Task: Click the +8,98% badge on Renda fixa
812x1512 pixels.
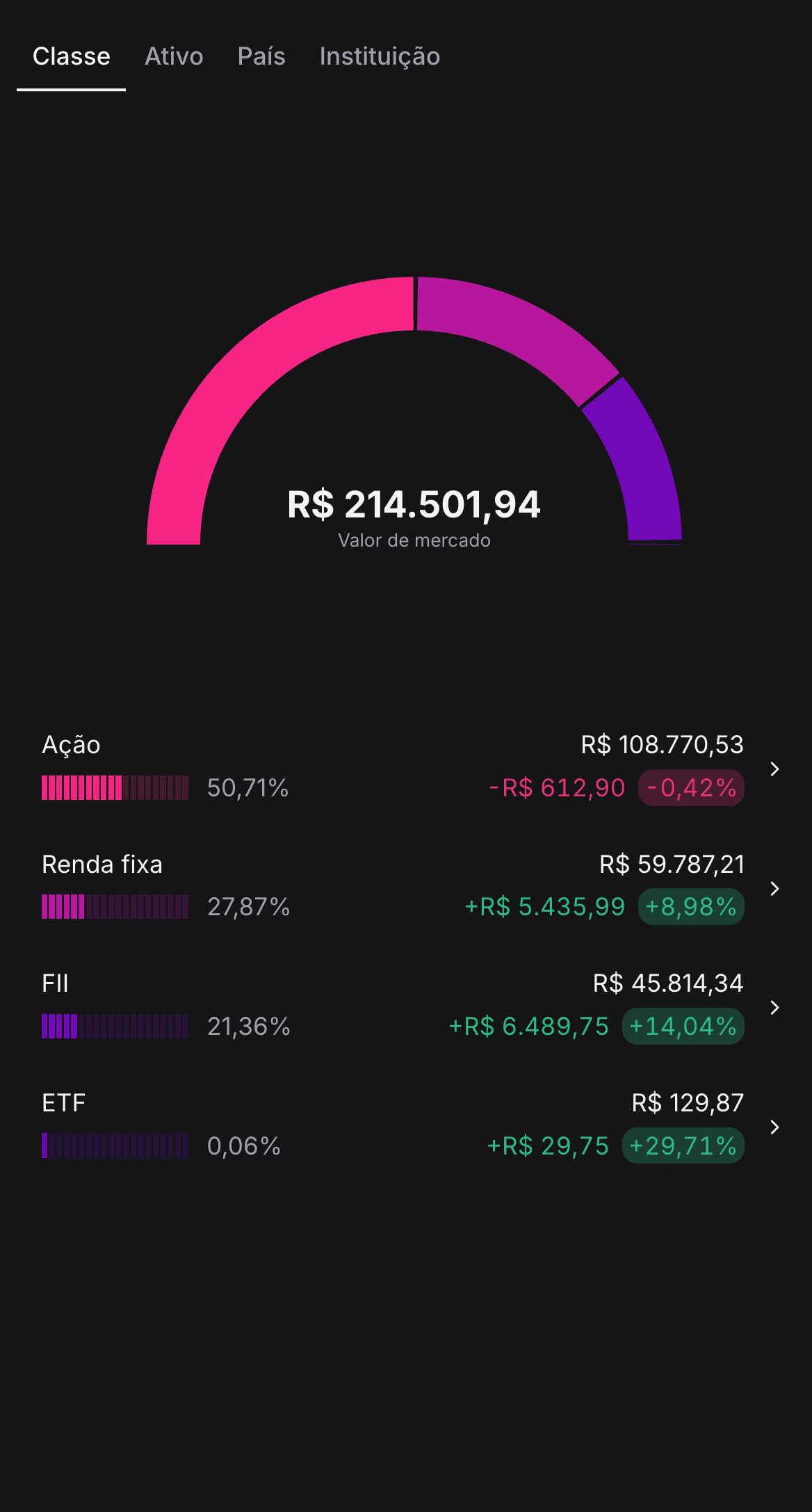Action: coord(690,907)
